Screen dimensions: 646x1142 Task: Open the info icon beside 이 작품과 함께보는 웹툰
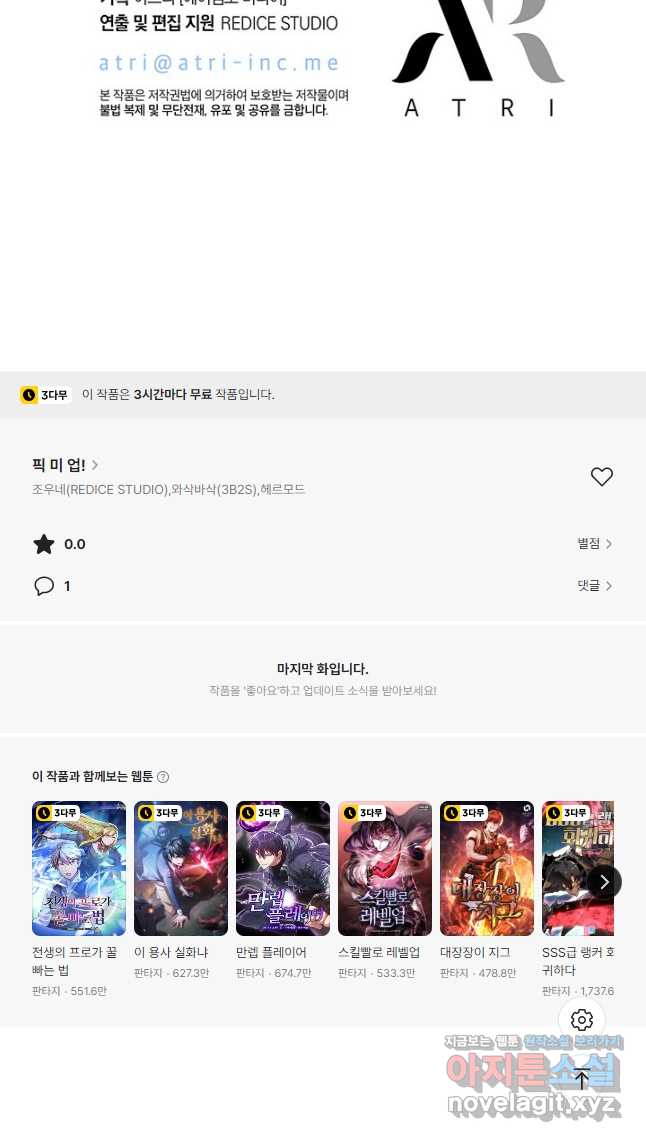163,777
